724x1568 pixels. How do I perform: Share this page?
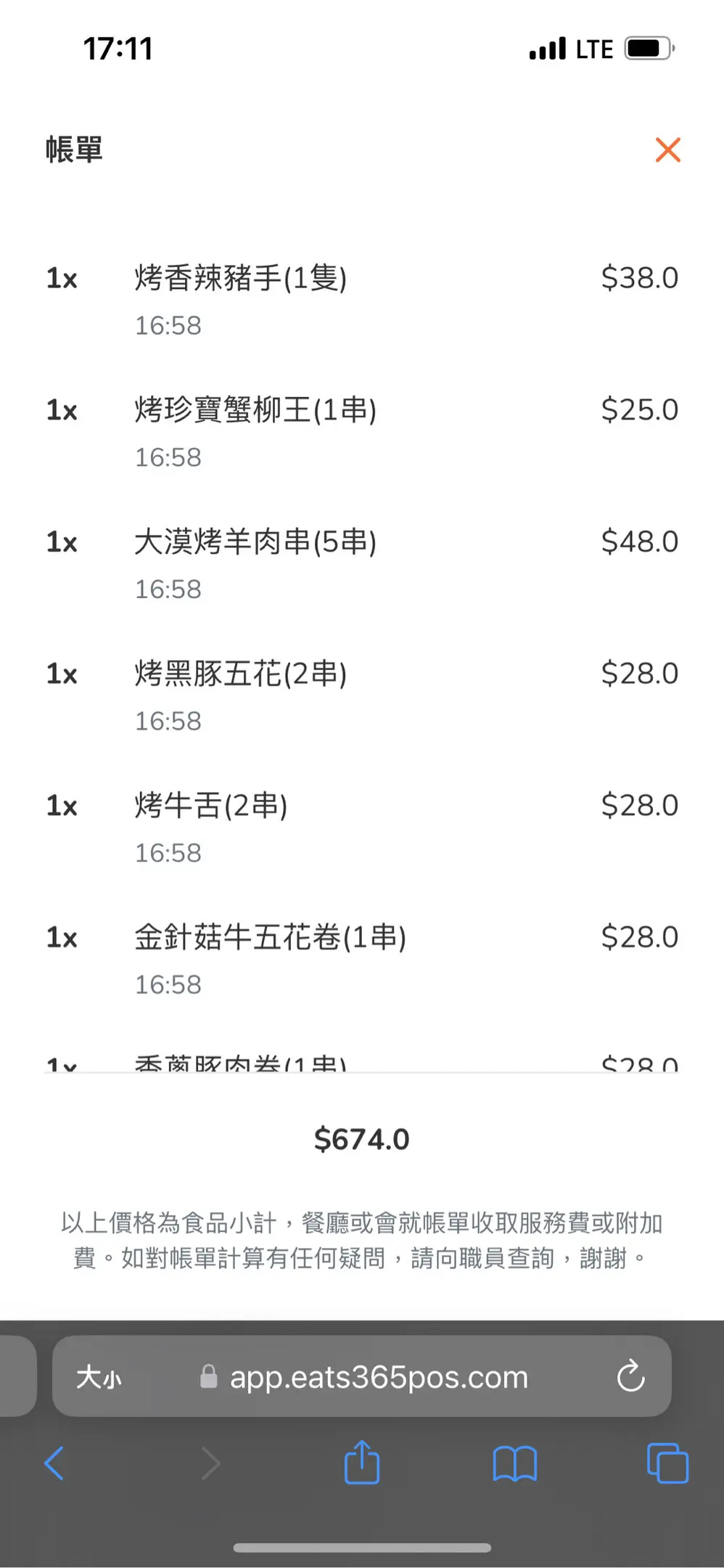(x=362, y=1462)
